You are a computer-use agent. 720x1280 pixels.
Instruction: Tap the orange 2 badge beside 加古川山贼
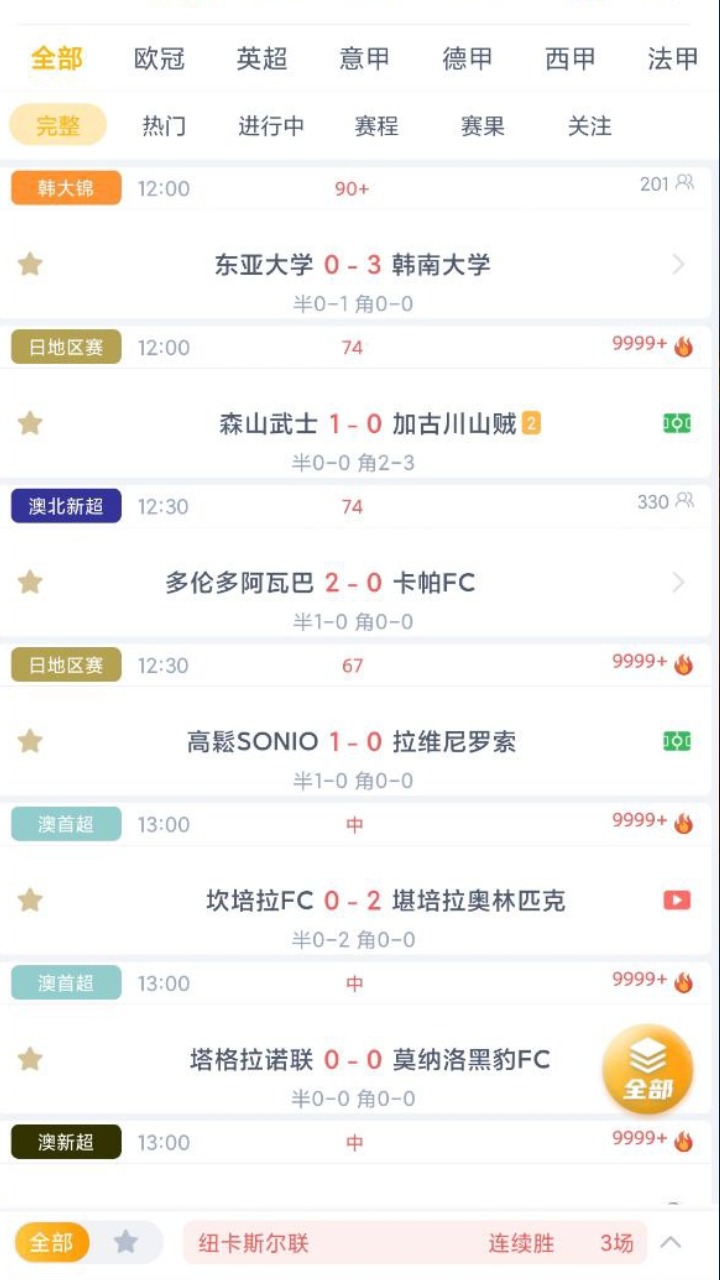click(x=531, y=423)
